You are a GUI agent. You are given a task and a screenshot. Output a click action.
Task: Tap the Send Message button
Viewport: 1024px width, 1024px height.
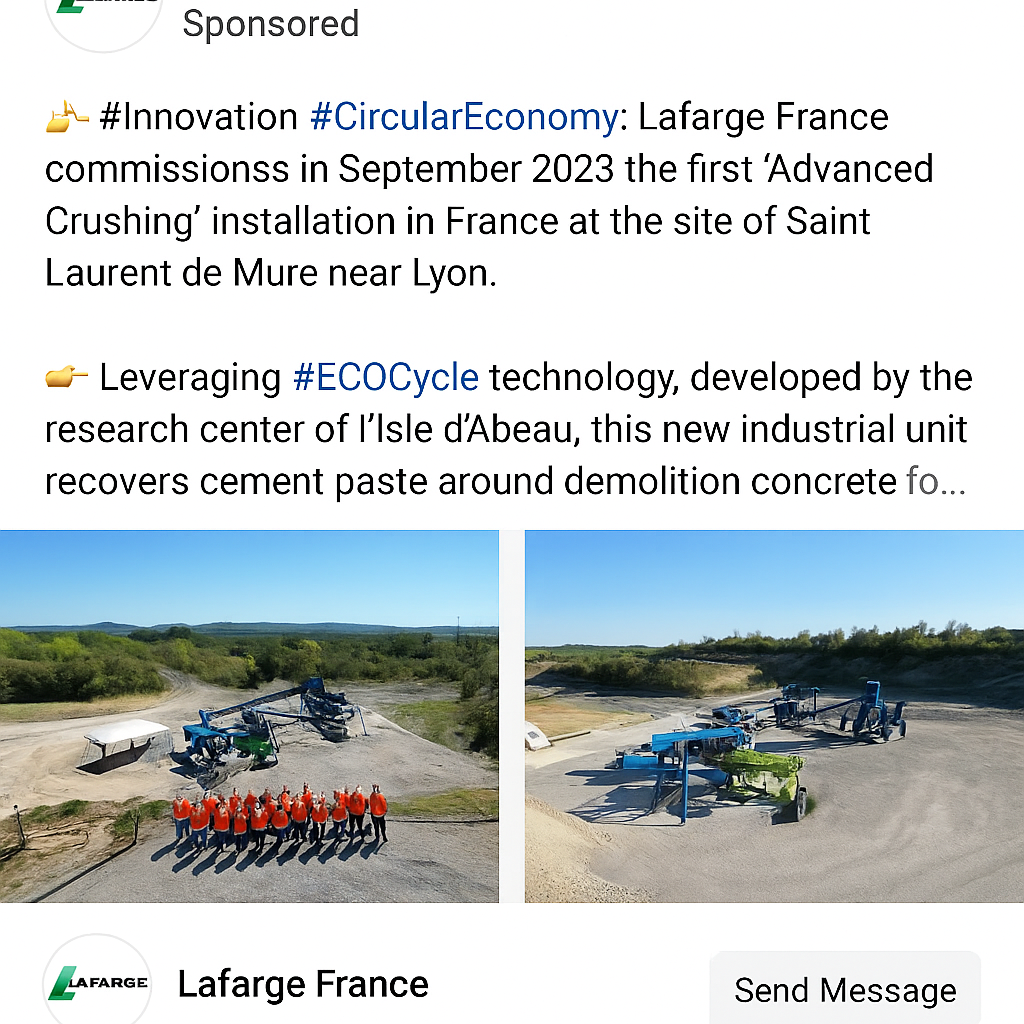(x=845, y=990)
